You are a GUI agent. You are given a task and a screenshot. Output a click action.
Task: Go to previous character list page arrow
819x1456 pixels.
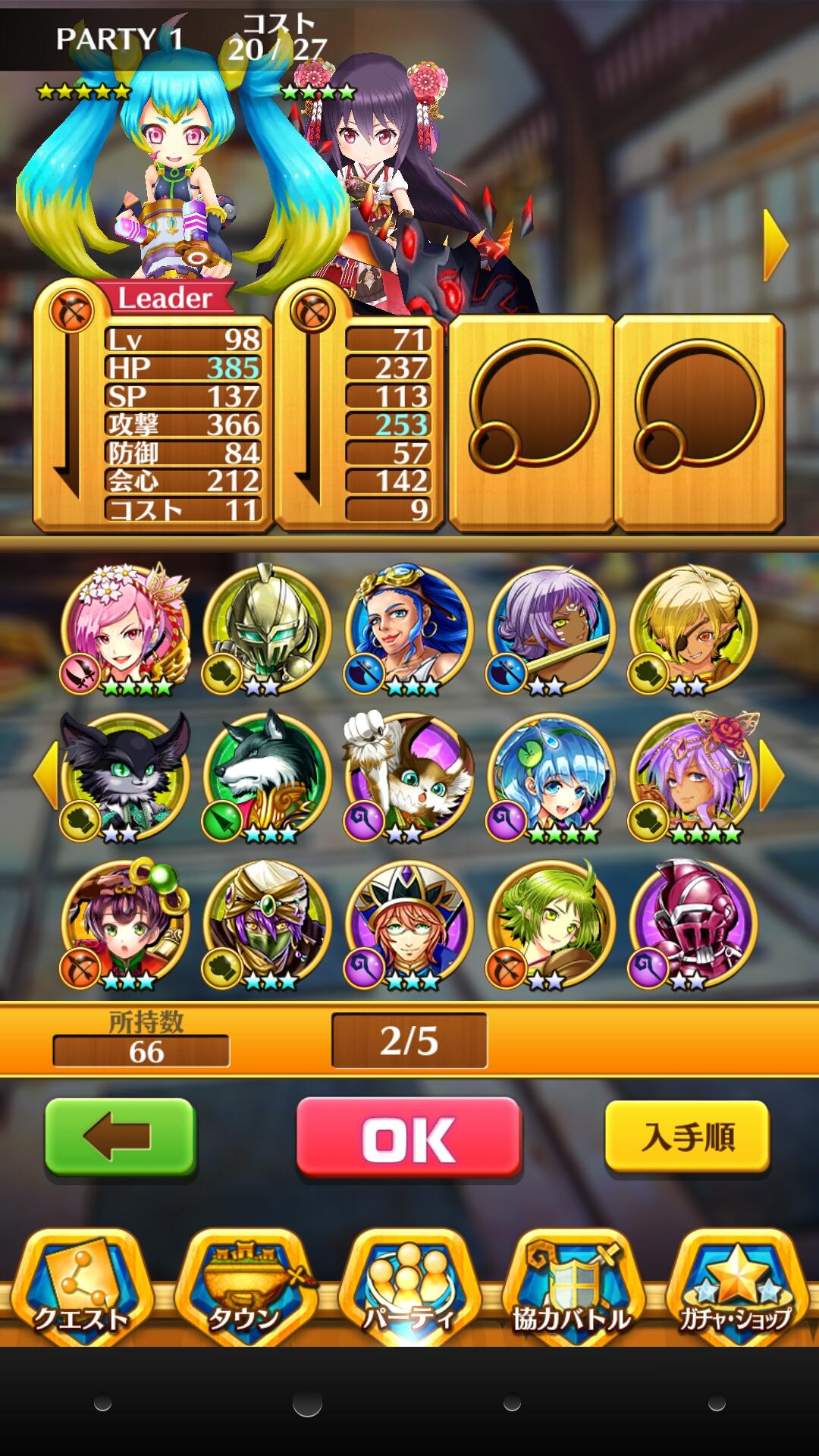pos(46,775)
